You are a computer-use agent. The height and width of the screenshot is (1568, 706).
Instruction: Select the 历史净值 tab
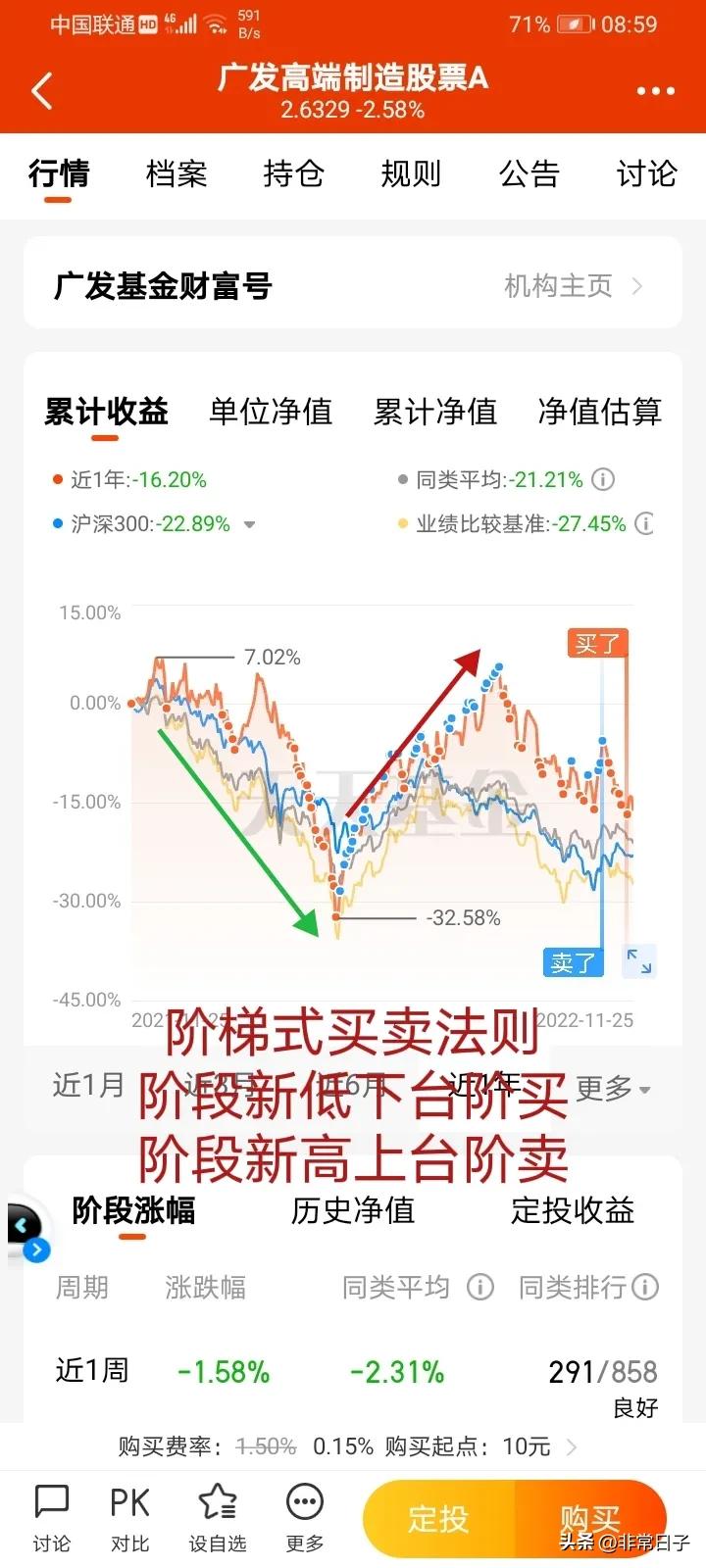[x=353, y=1211]
